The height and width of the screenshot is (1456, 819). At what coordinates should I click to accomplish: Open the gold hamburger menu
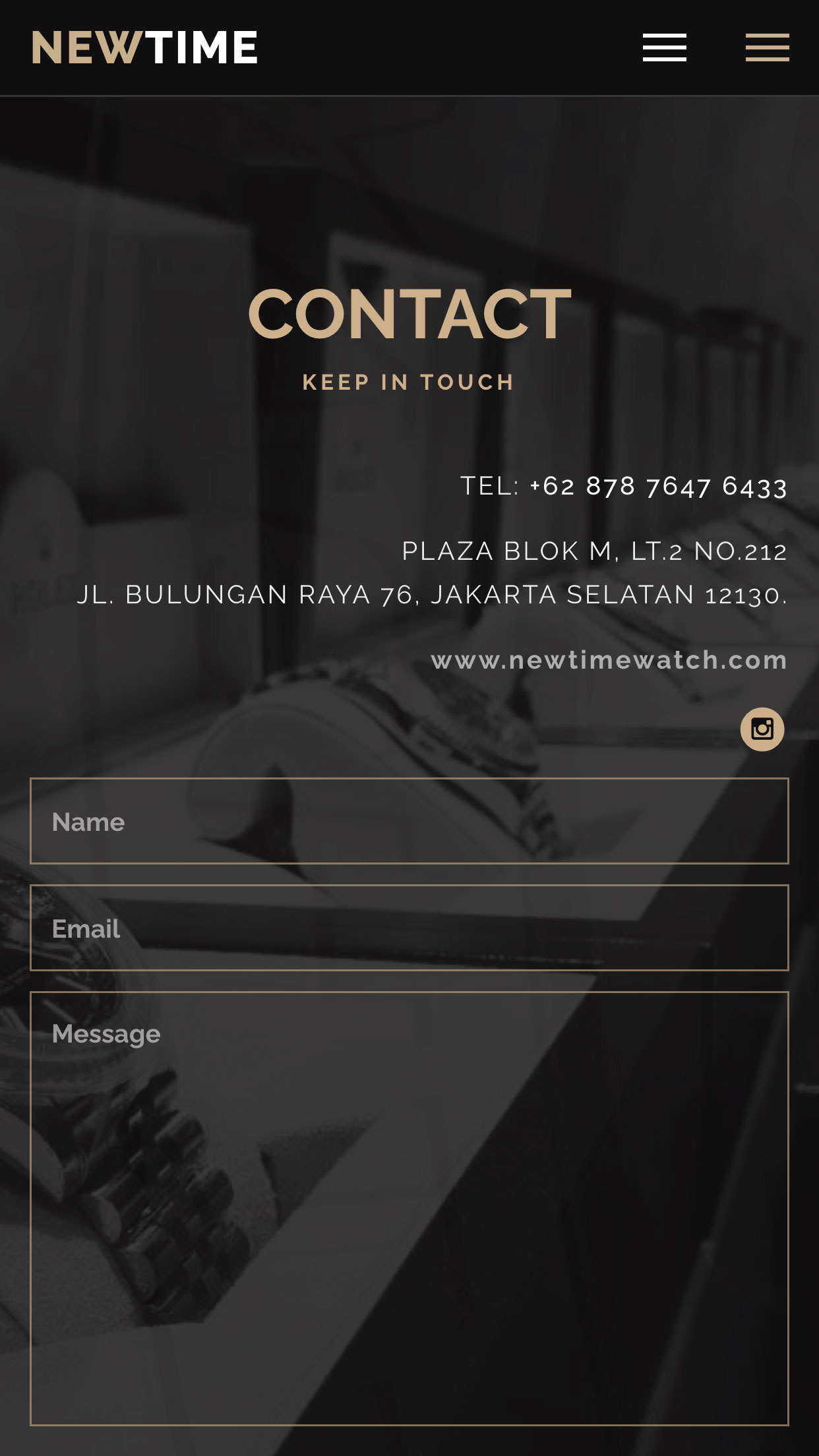767,47
